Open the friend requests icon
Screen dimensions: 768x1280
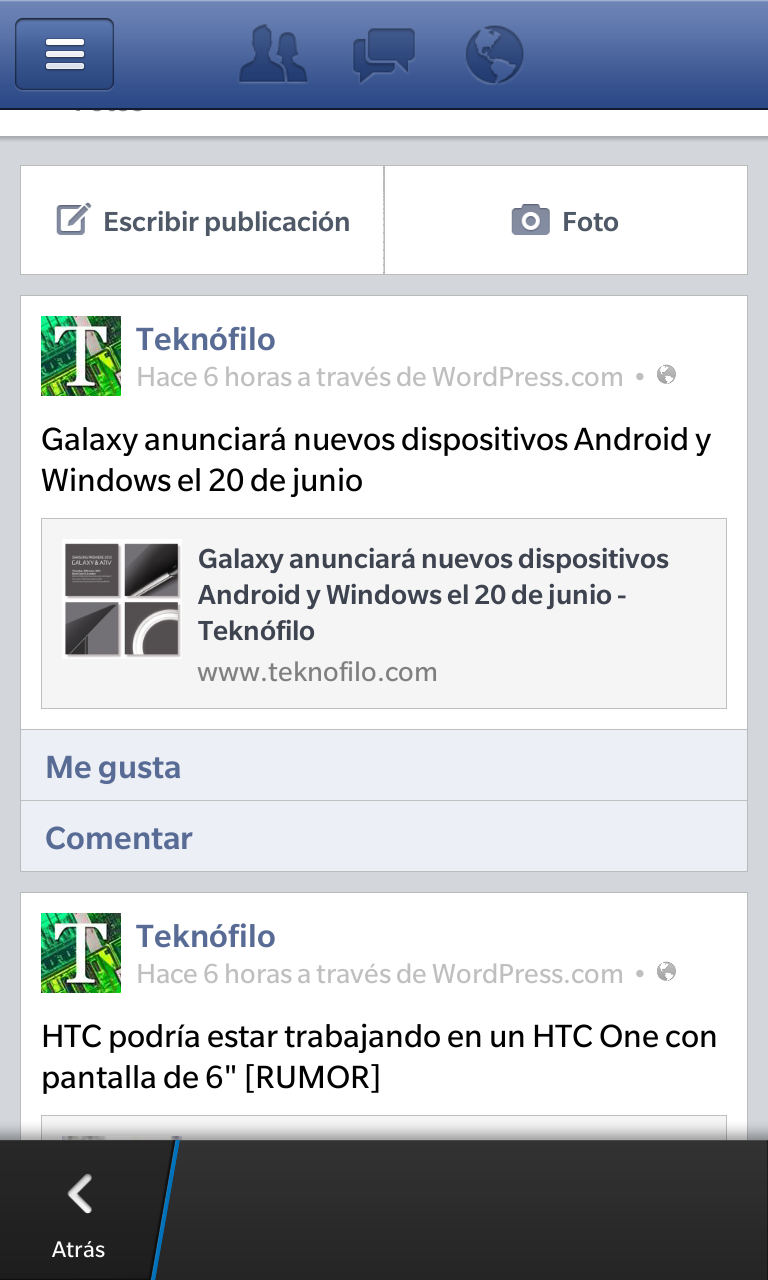point(273,55)
